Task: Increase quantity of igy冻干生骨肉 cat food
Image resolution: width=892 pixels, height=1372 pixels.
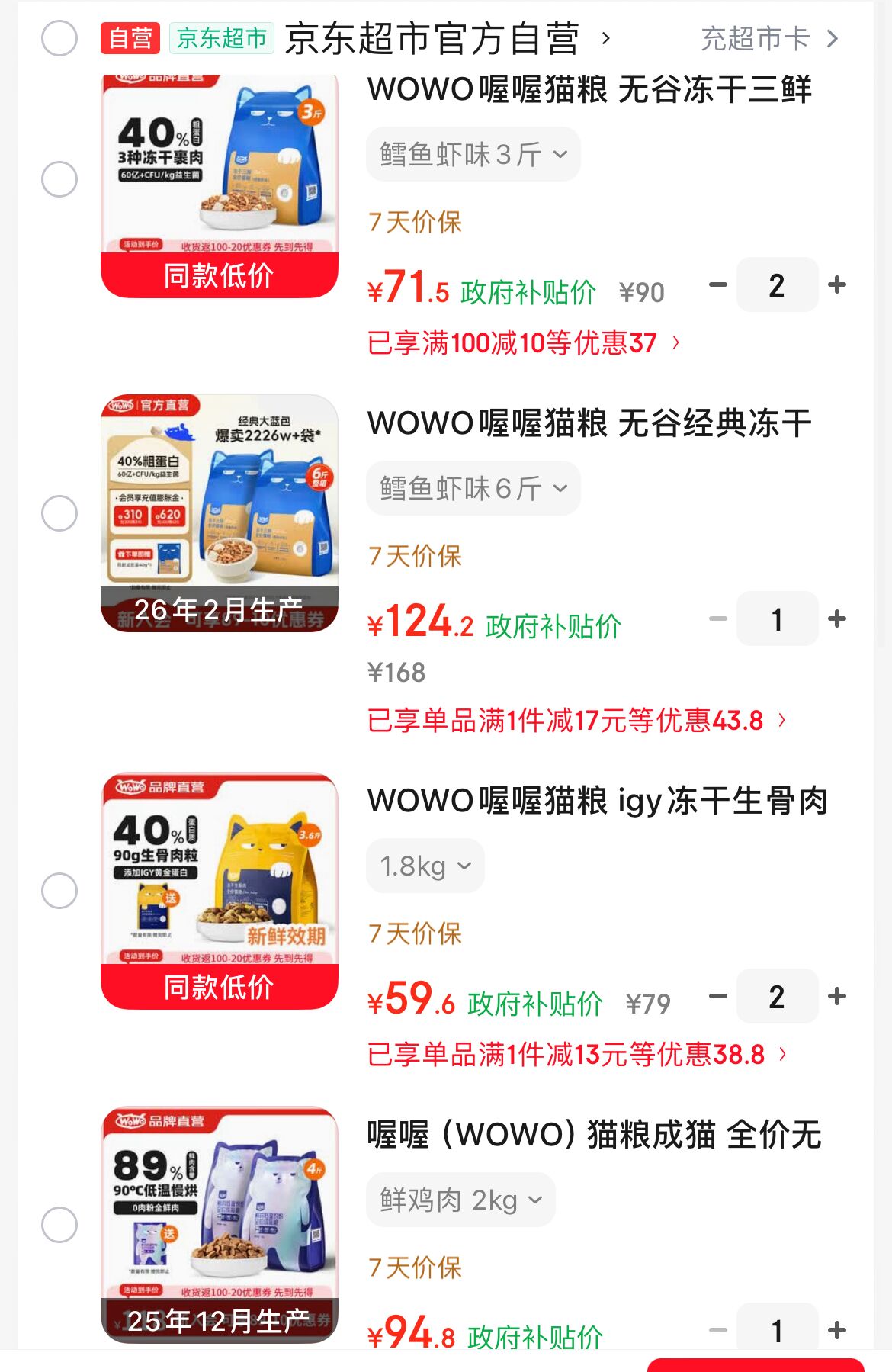Action: tap(837, 997)
